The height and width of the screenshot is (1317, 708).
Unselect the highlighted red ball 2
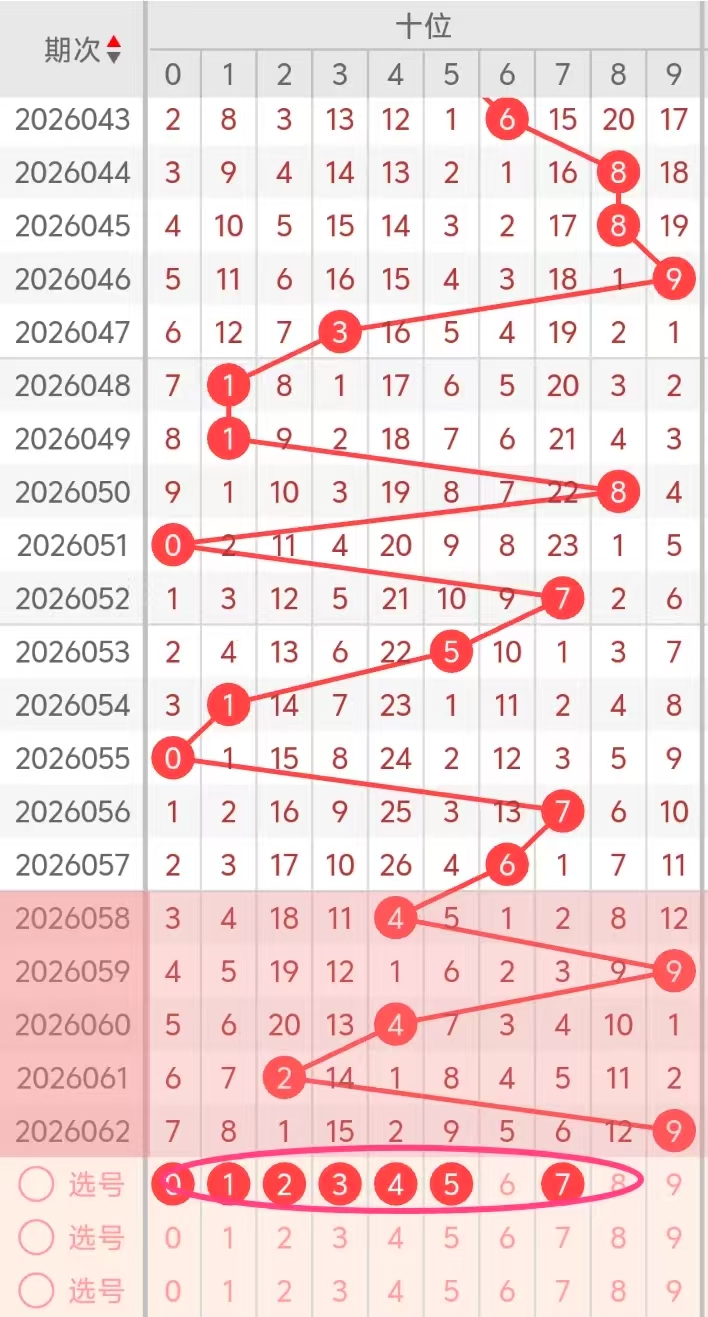(285, 1185)
